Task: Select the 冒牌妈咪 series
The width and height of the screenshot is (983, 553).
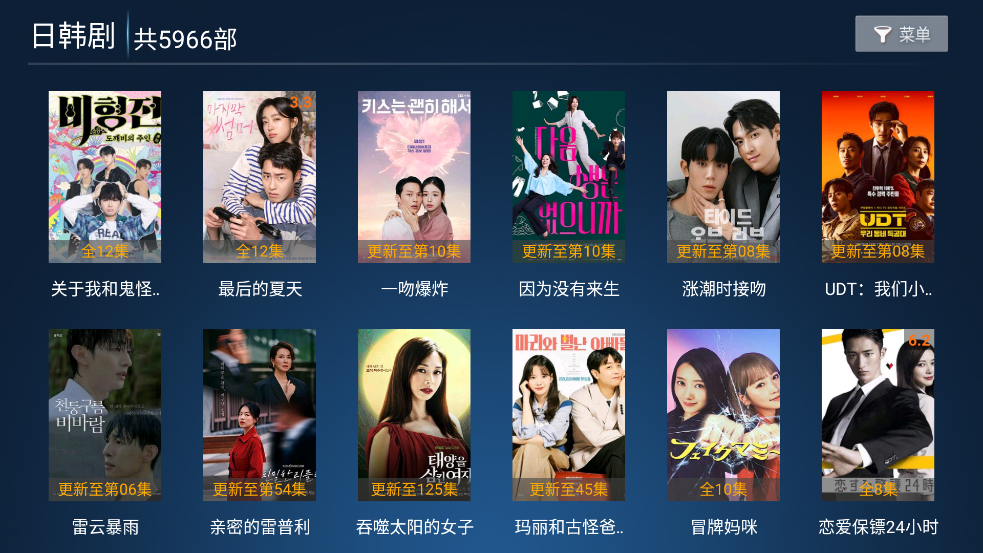Action: click(723, 415)
